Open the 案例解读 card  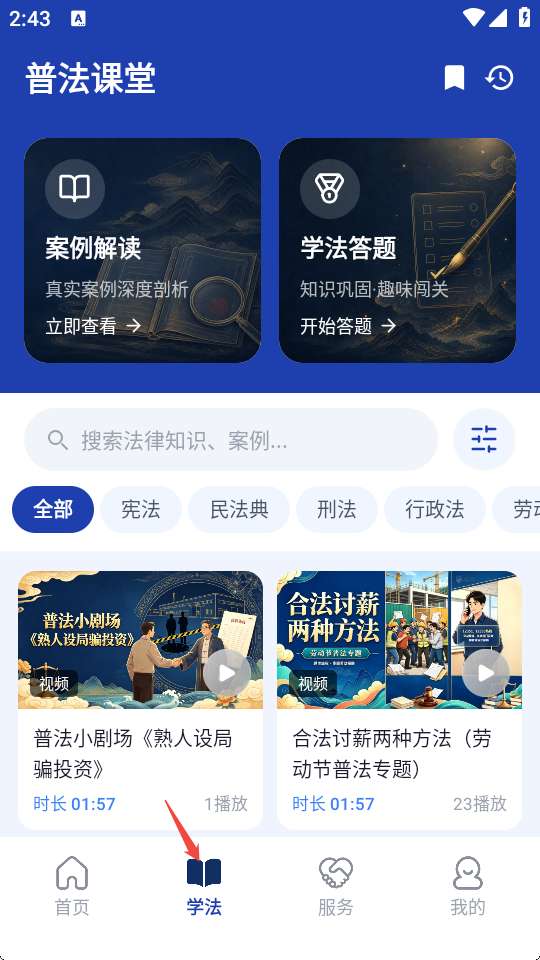tap(143, 250)
